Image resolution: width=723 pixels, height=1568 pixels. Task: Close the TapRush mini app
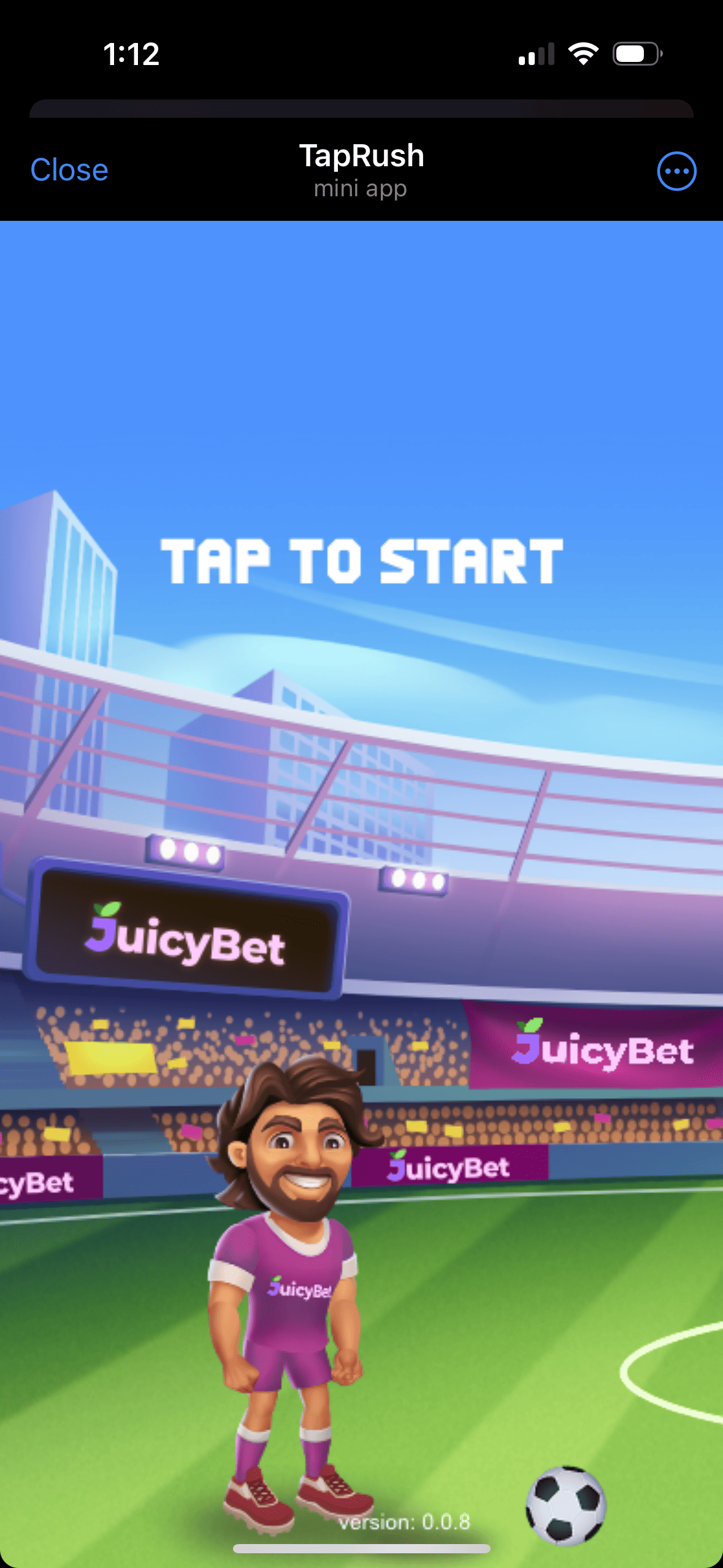coord(69,170)
